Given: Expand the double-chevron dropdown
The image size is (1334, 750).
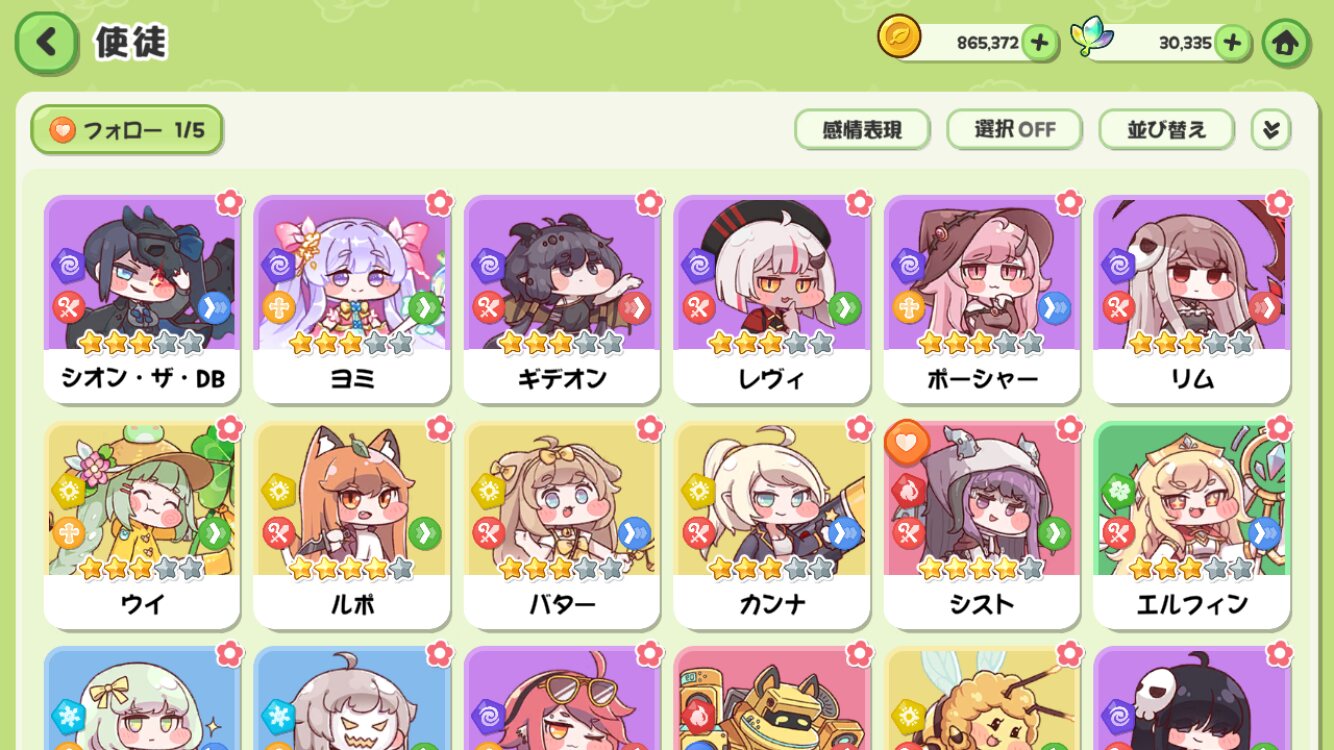Looking at the screenshot, I should (x=1271, y=130).
